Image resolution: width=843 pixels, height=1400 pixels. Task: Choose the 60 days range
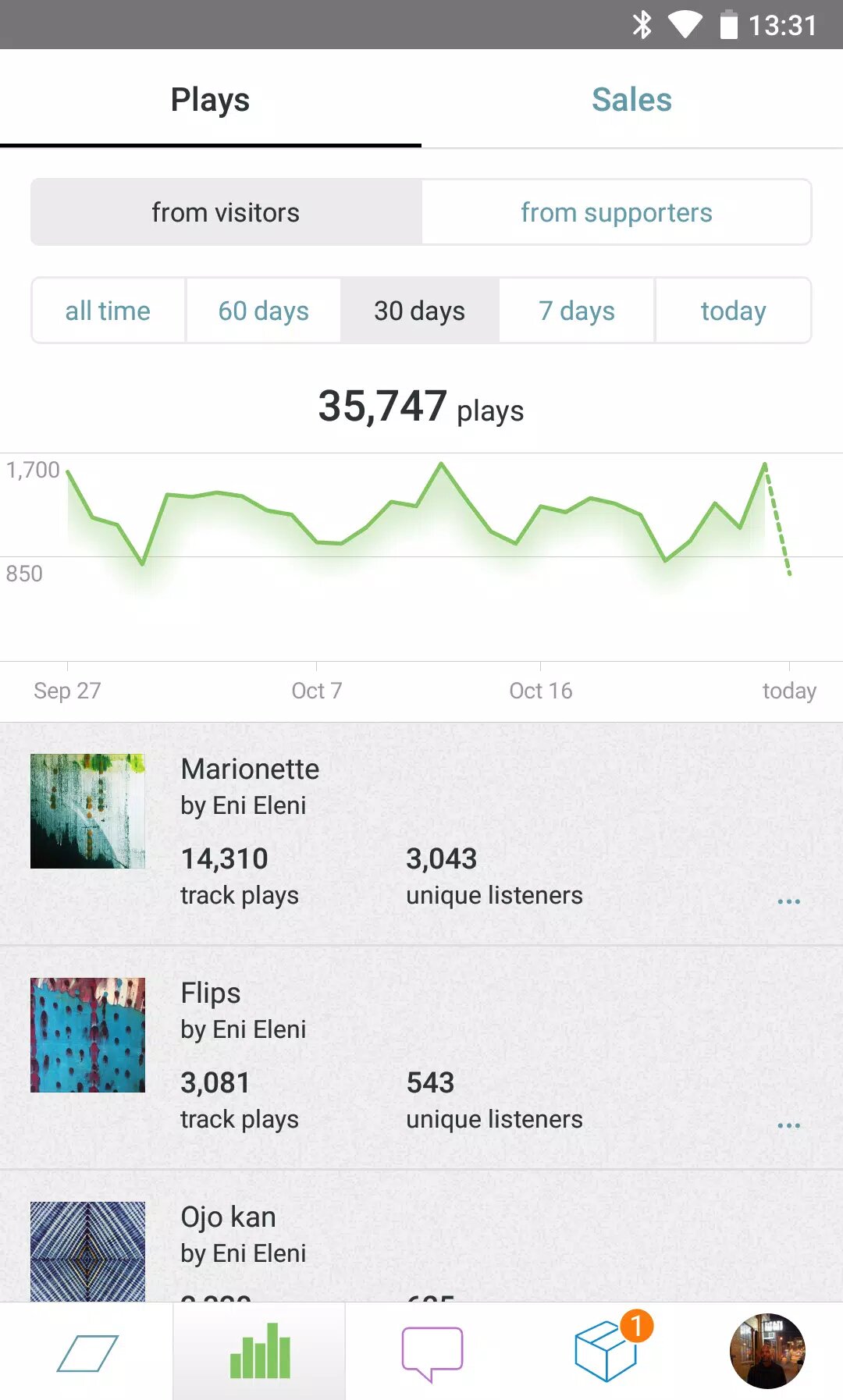(x=263, y=311)
